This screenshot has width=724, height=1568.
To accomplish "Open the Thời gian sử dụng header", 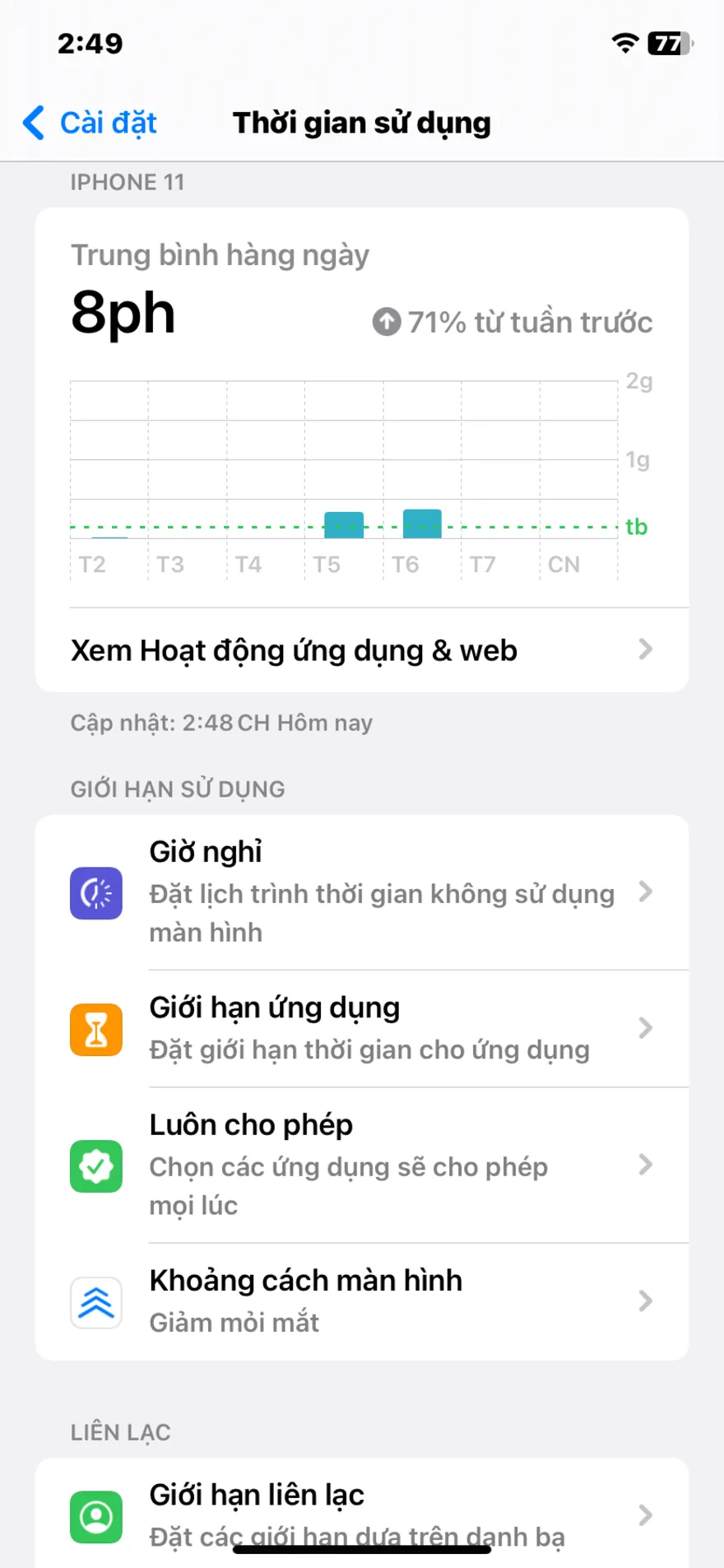I will 361,122.
